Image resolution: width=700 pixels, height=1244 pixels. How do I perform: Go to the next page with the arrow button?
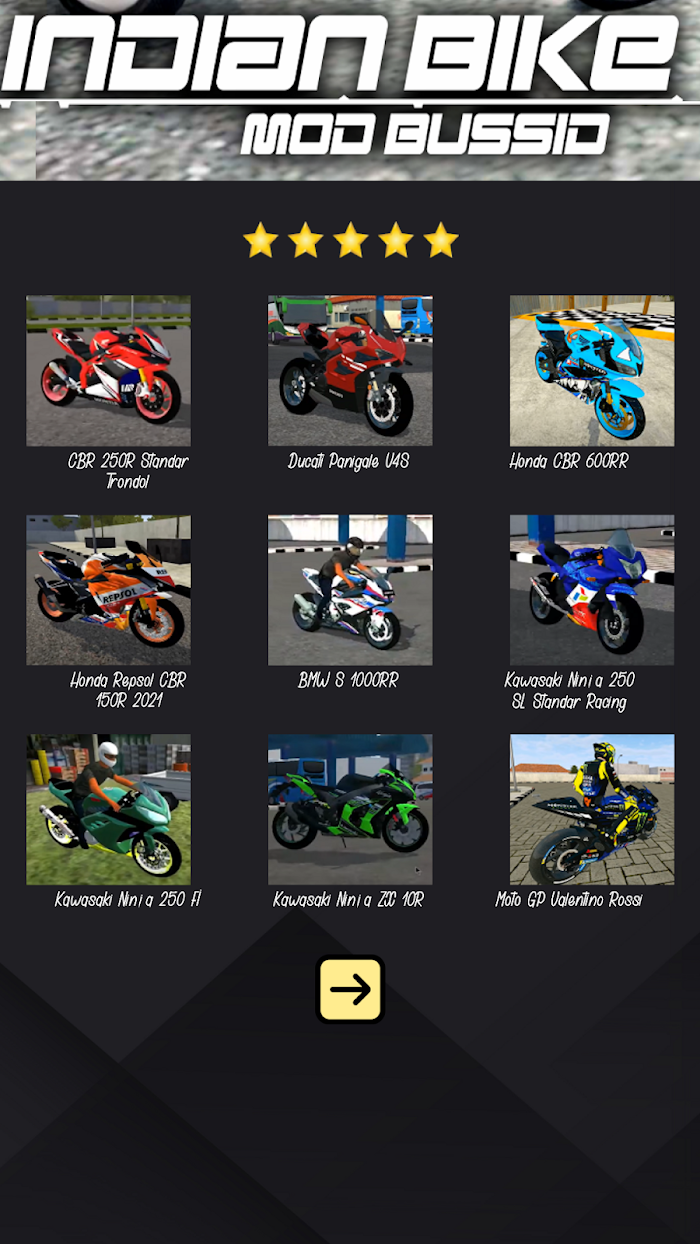click(350, 989)
